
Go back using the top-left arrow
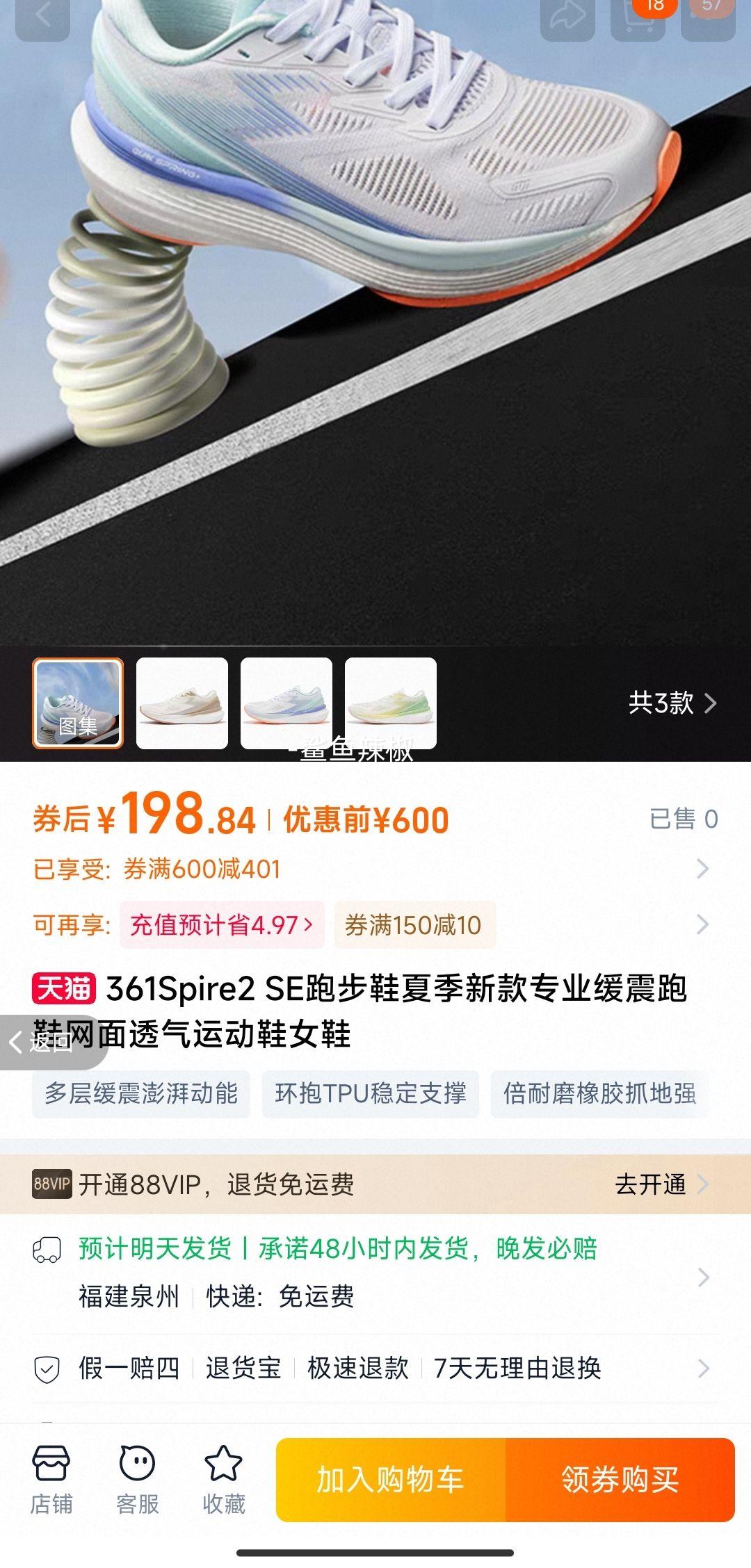[x=43, y=17]
